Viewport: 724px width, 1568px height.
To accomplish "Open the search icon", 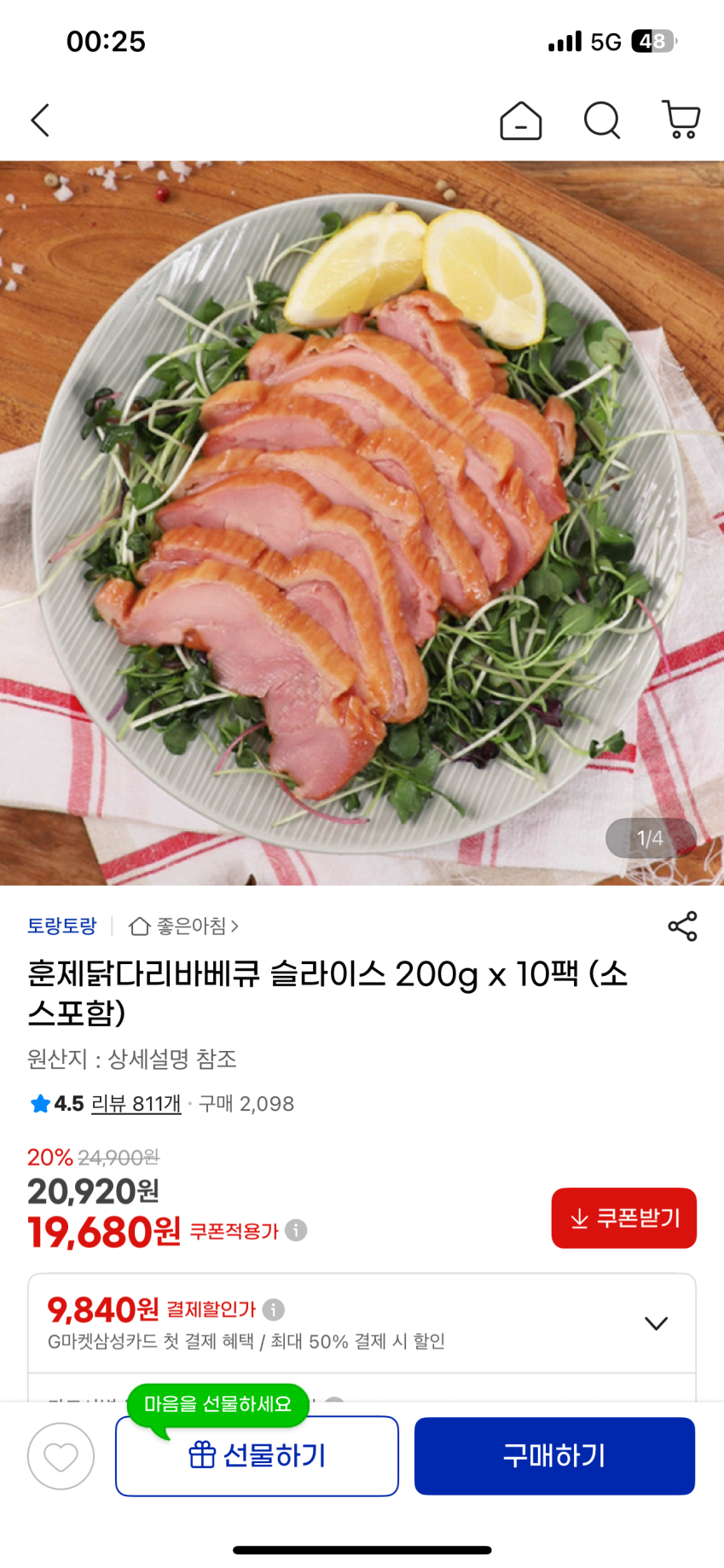I will pos(601,120).
